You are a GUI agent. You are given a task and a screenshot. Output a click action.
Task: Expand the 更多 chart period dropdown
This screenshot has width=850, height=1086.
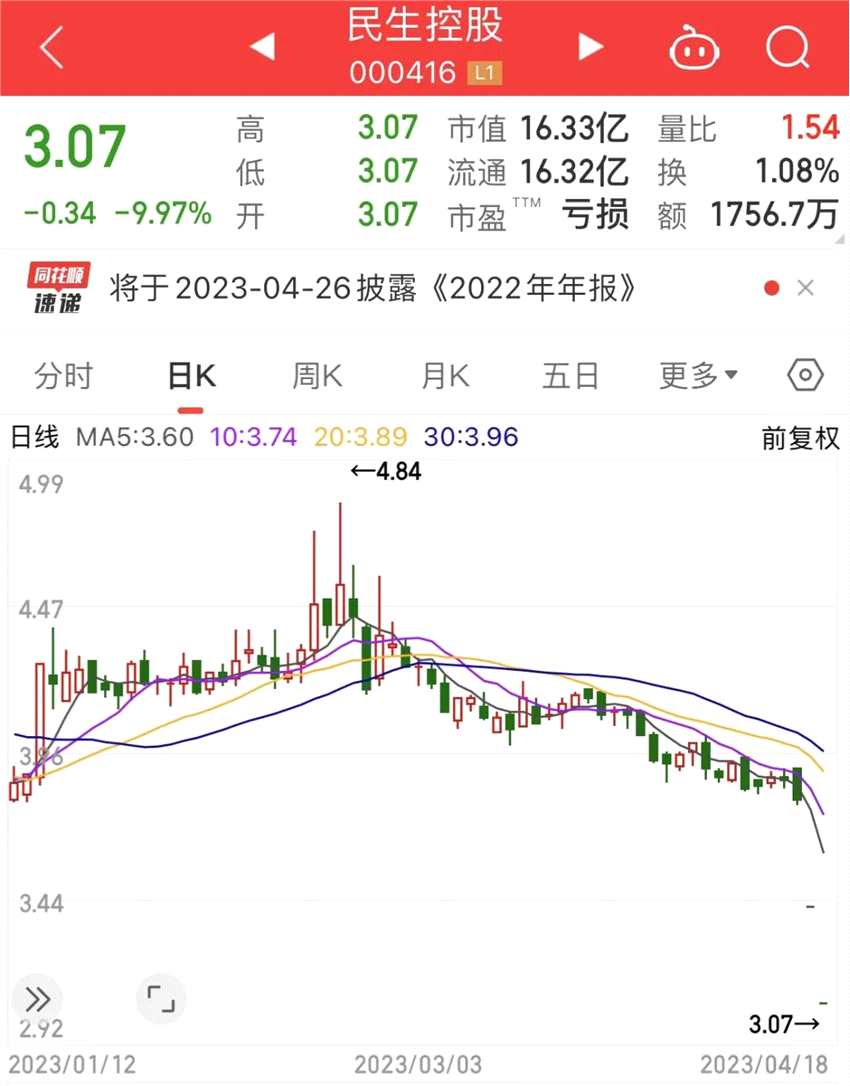pyautogui.click(x=698, y=376)
